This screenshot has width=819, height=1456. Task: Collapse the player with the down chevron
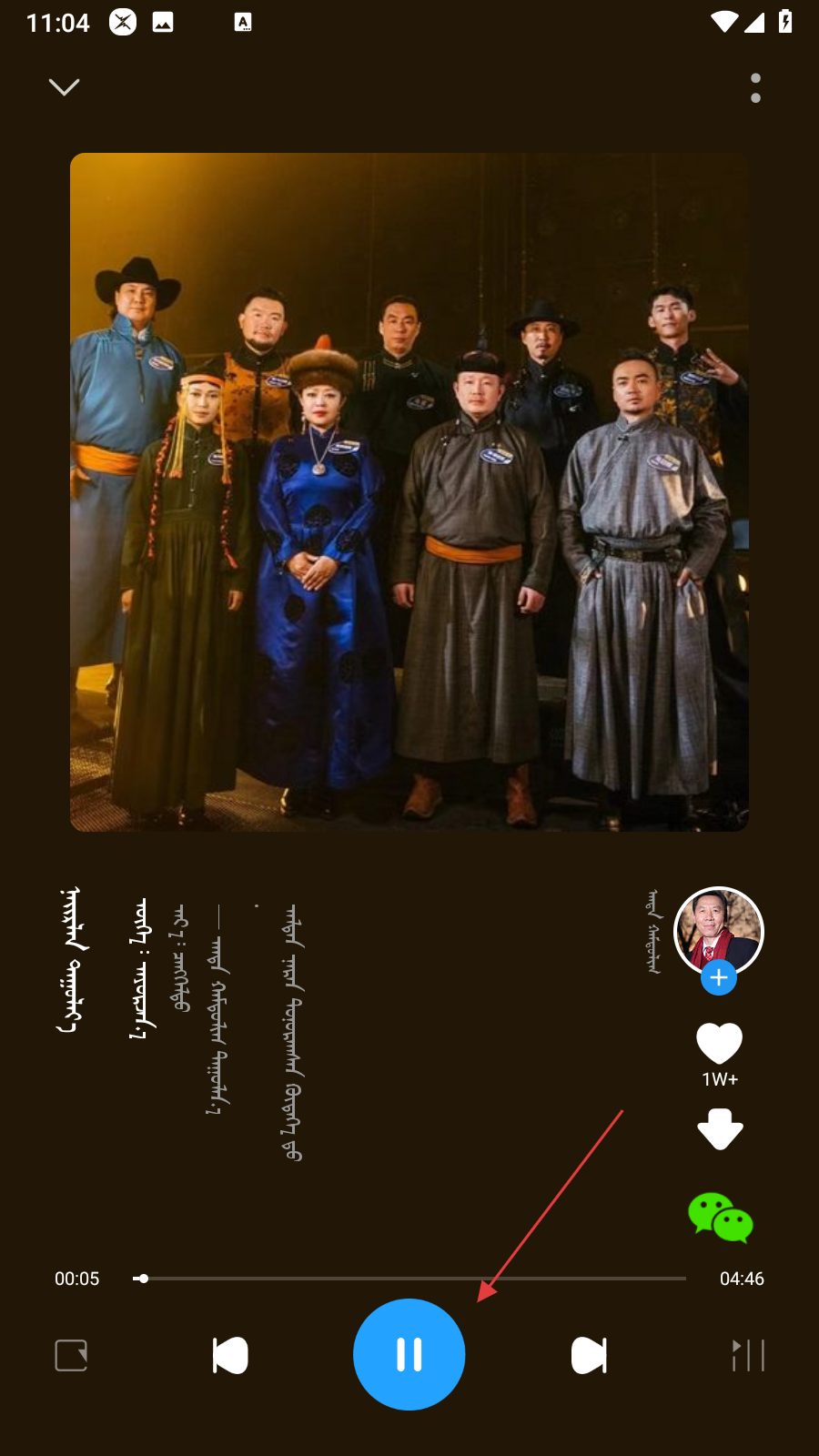tap(64, 87)
